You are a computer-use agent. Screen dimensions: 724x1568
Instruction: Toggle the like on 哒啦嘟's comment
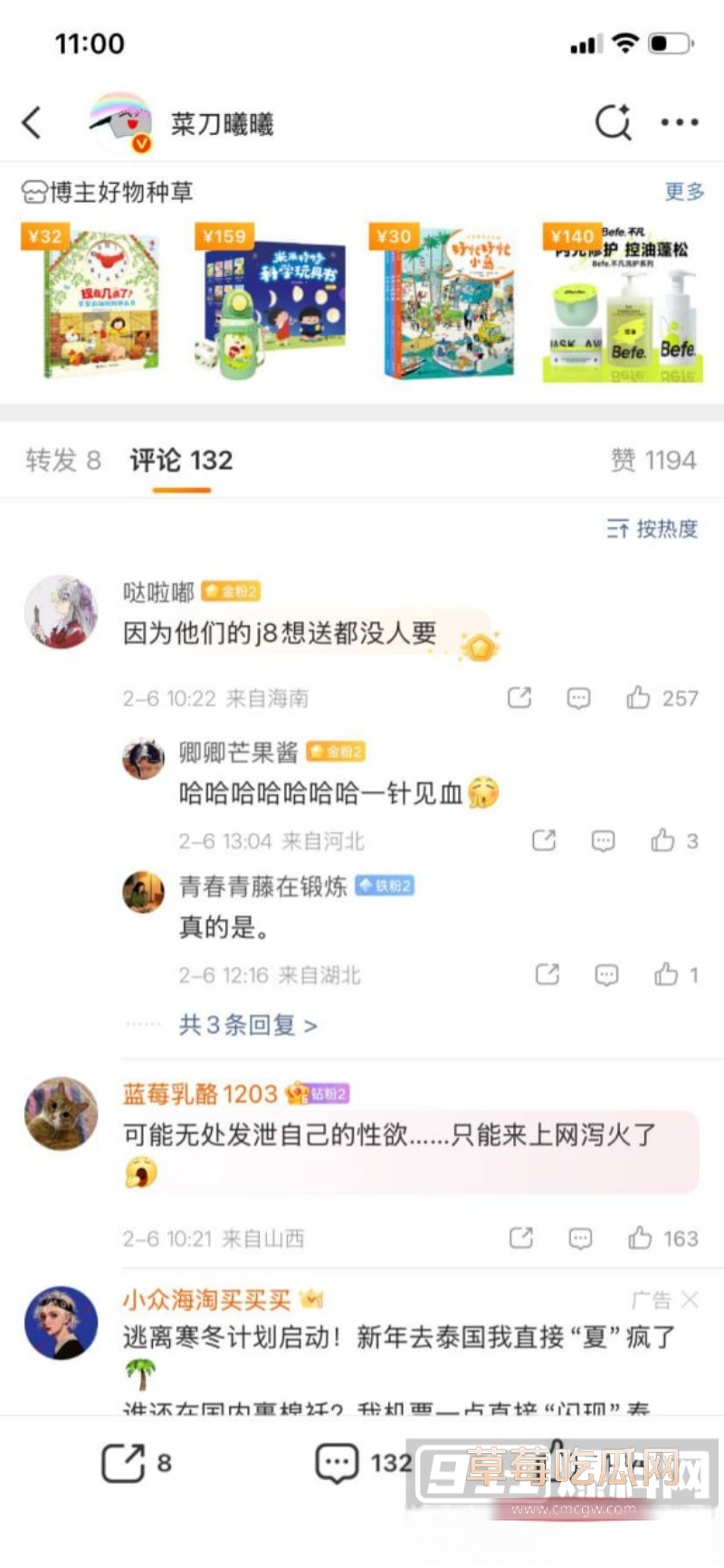click(x=642, y=697)
